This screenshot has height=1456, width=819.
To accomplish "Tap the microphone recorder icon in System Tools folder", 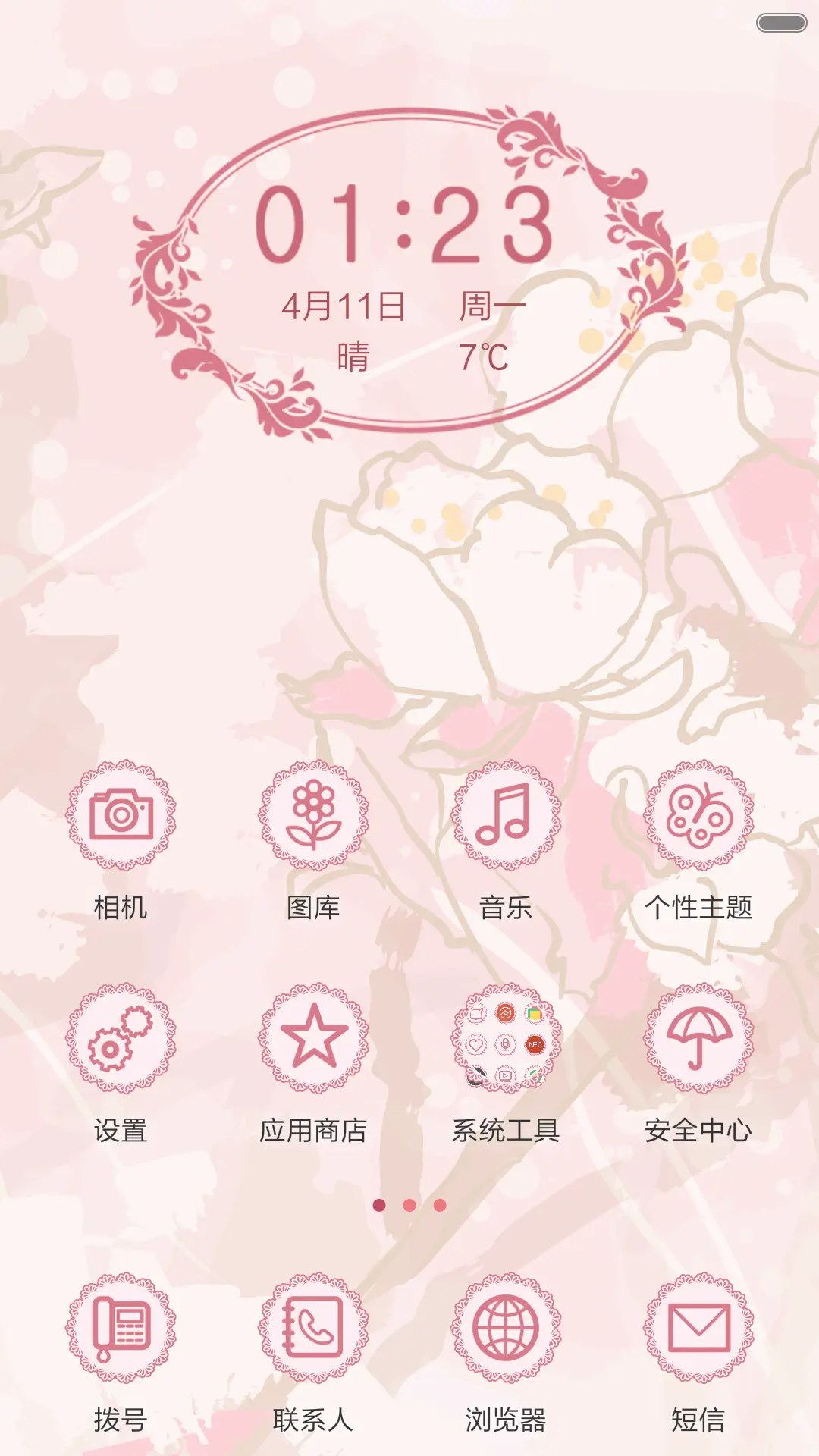I will (x=506, y=1045).
